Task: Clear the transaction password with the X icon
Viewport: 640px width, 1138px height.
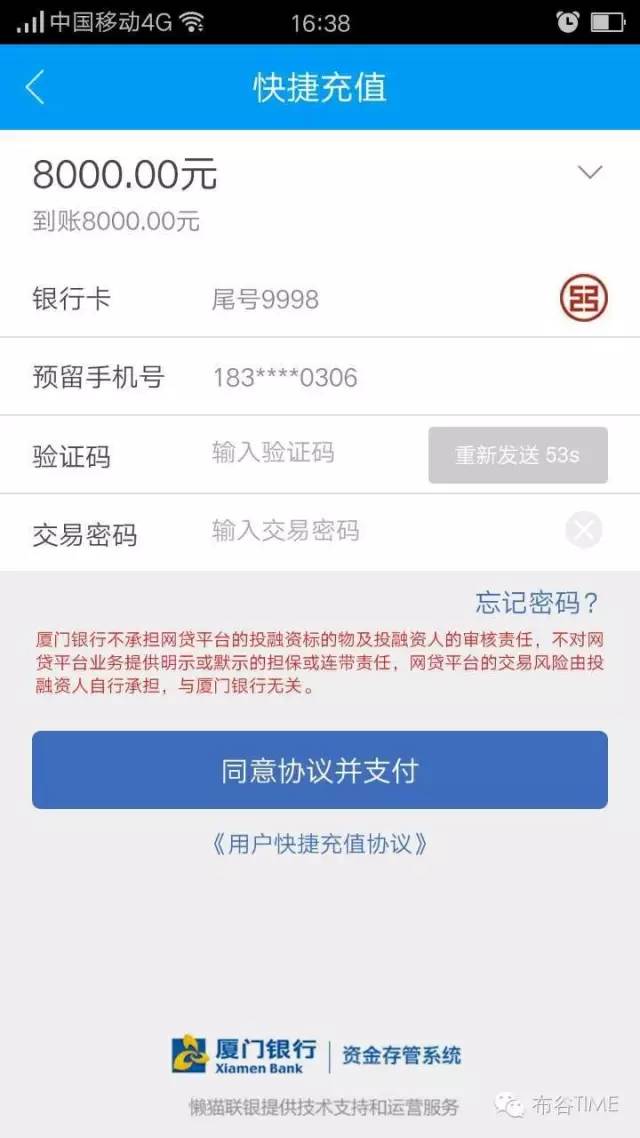Action: pyautogui.click(x=584, y=529)
